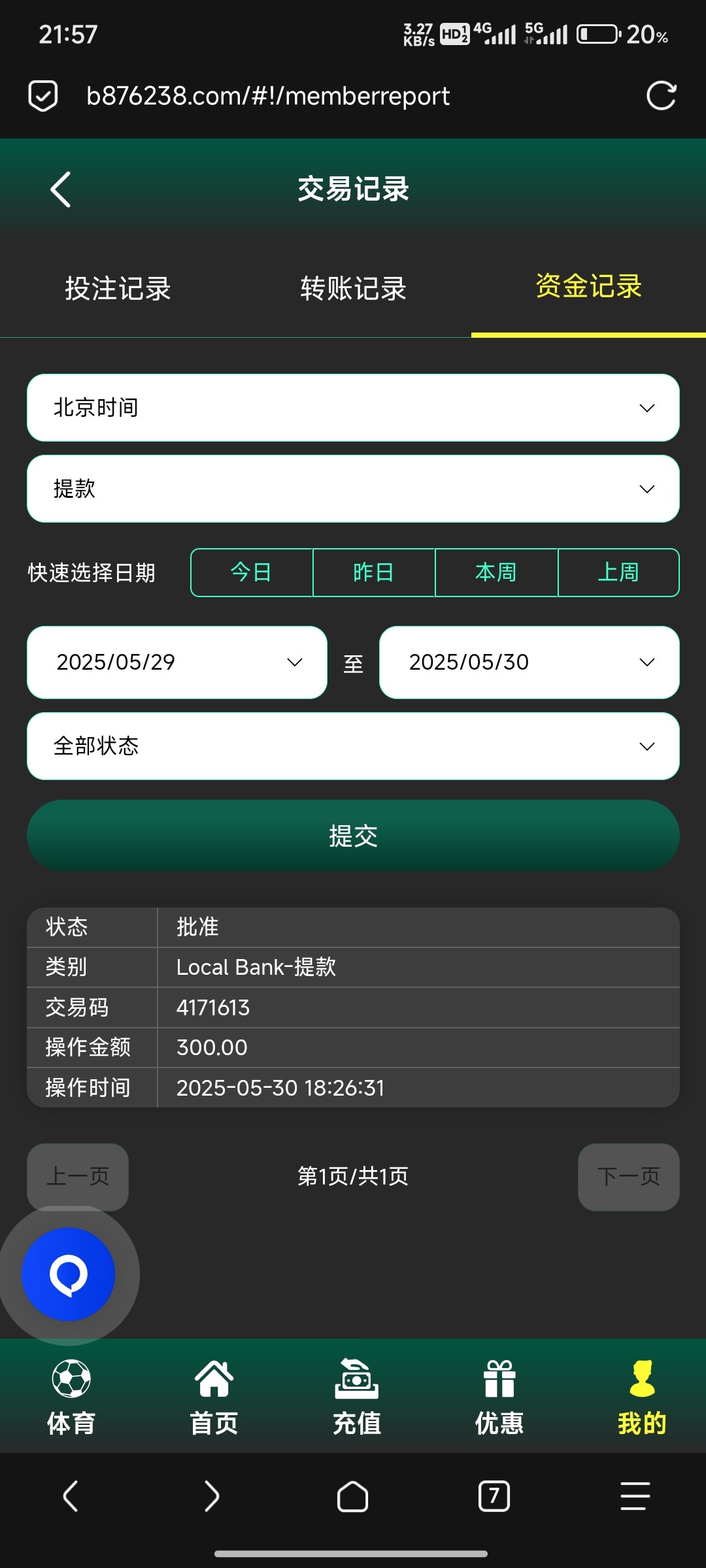Select 本周 quick date
The height and width of the screenshot is (1568, 706).
496,572
